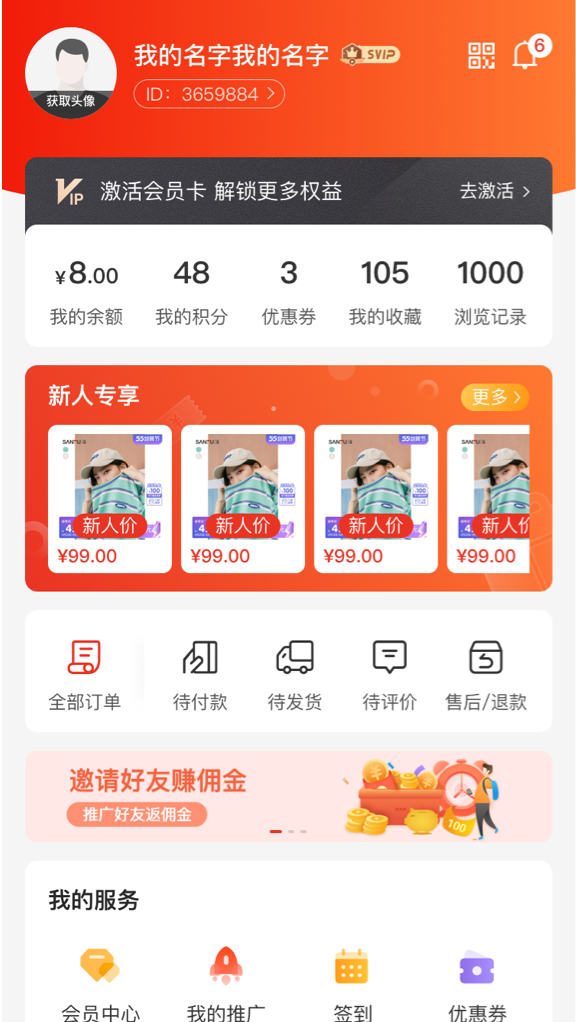Open the QR code scanner icon
Viewport: 576px width, 1022px height.
coord(482,55)
